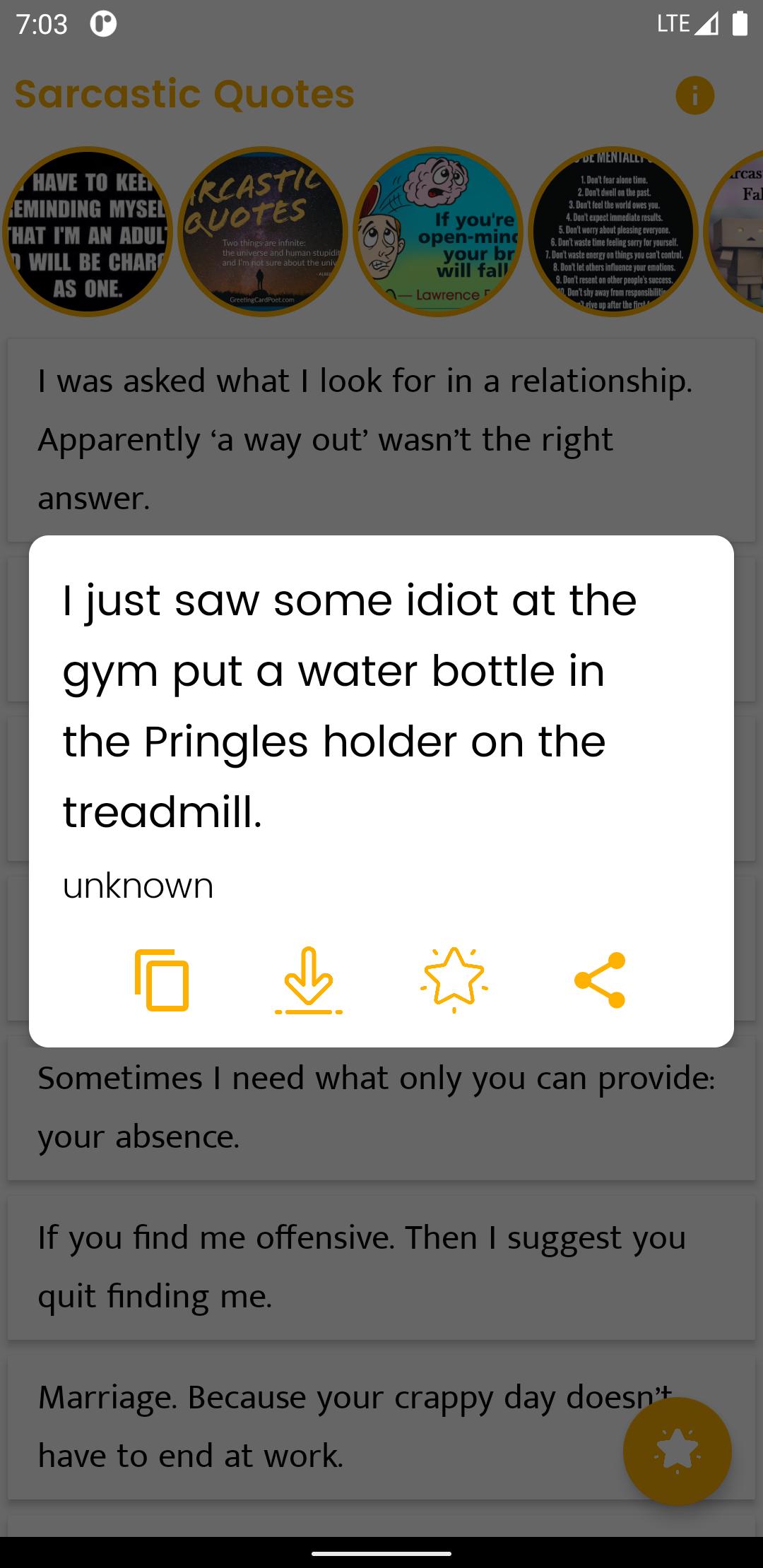Open the "Sarcastic Quotes" night sky image
The width and height of the screenshot is (763, 1568).
pos(263,232)
